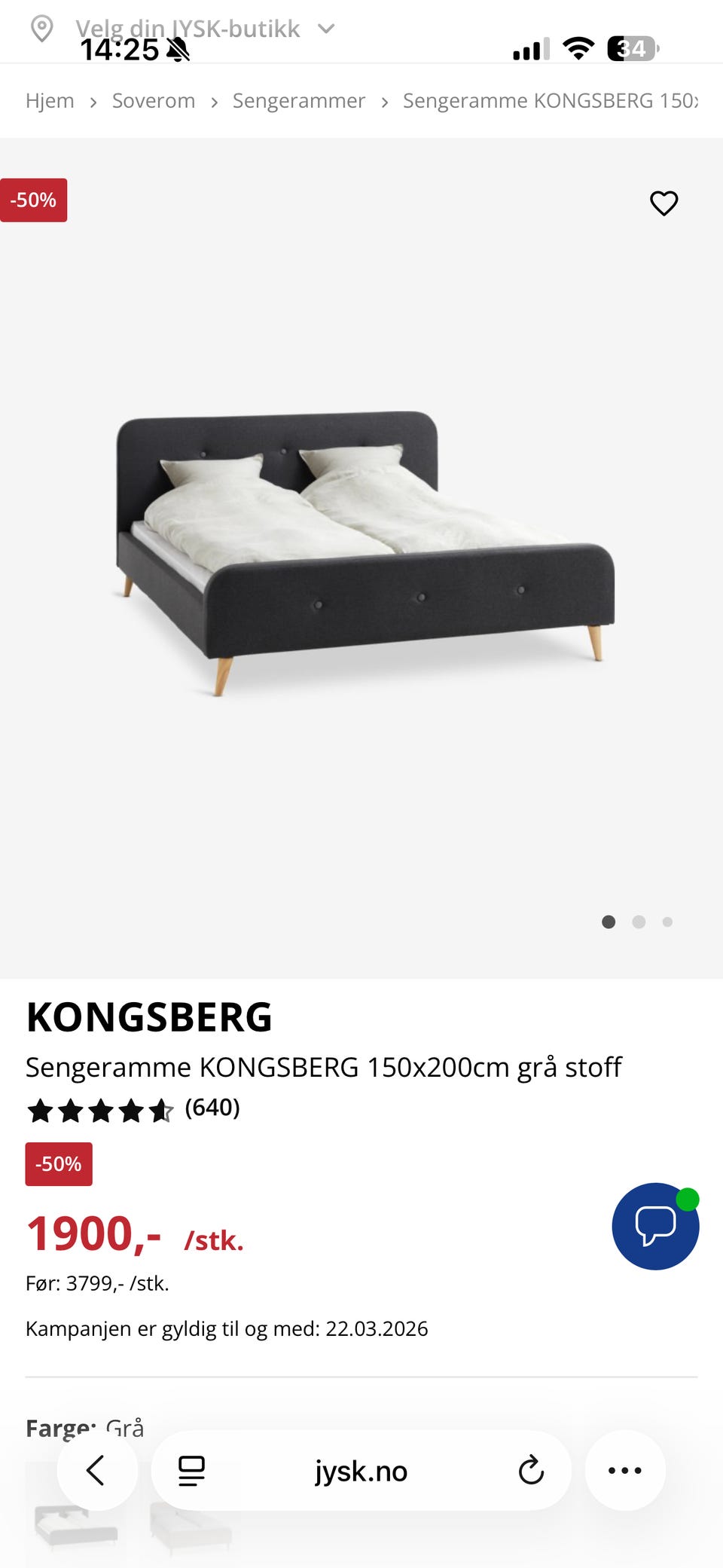Open the live chat bubble
This screenshot has width=723, height=1568.
click(655, 1226)
